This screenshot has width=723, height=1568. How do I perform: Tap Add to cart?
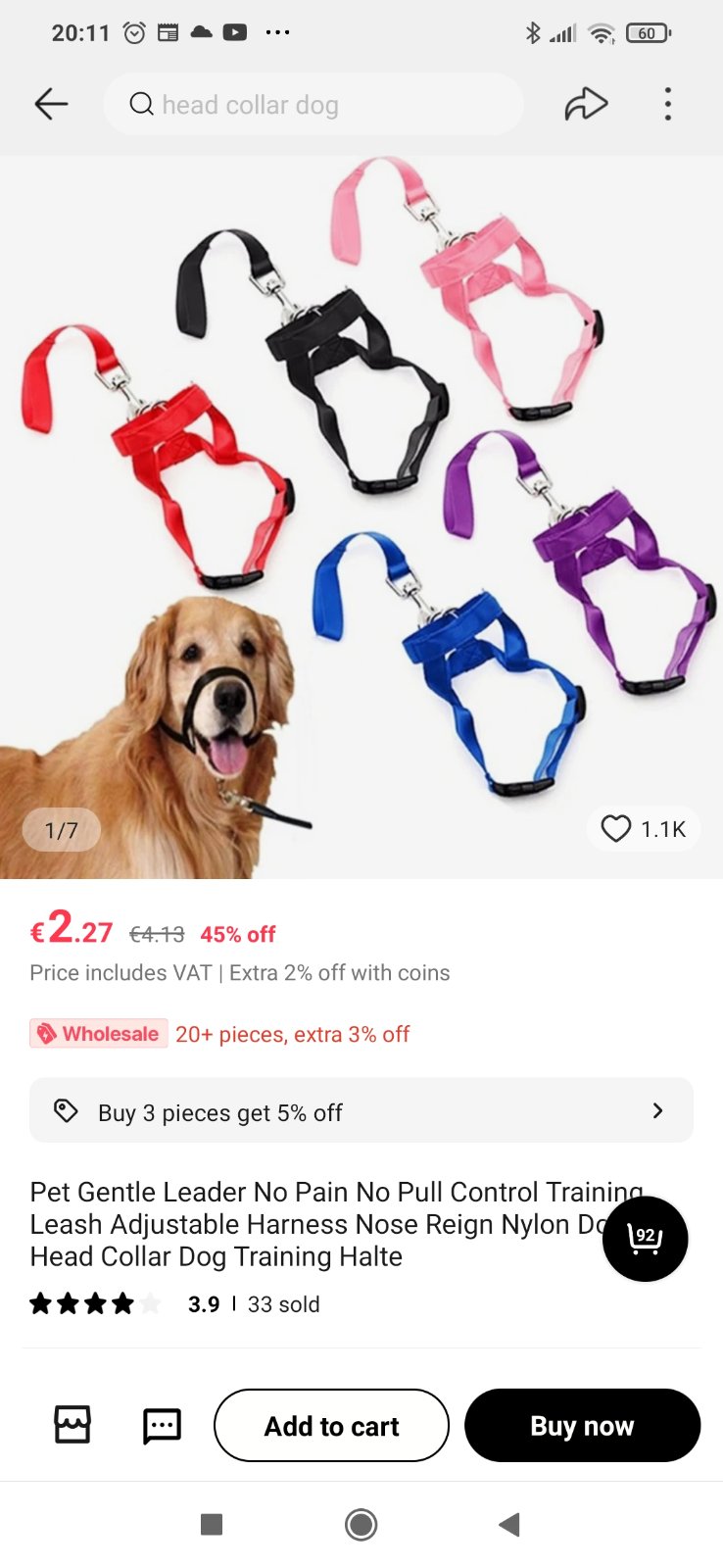pyautogui.click(x=331, y=1426)
